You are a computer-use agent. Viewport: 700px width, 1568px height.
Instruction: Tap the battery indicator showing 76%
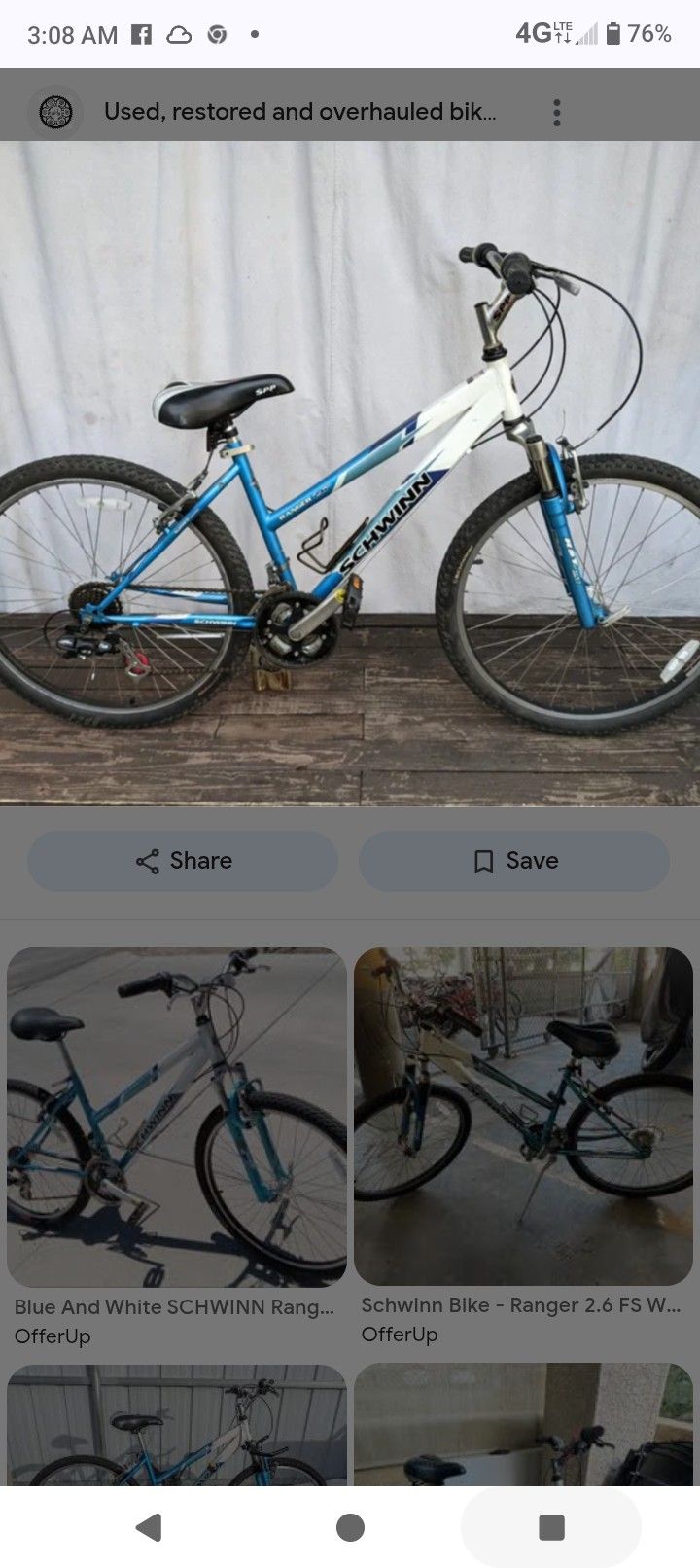tap(642, 32)
